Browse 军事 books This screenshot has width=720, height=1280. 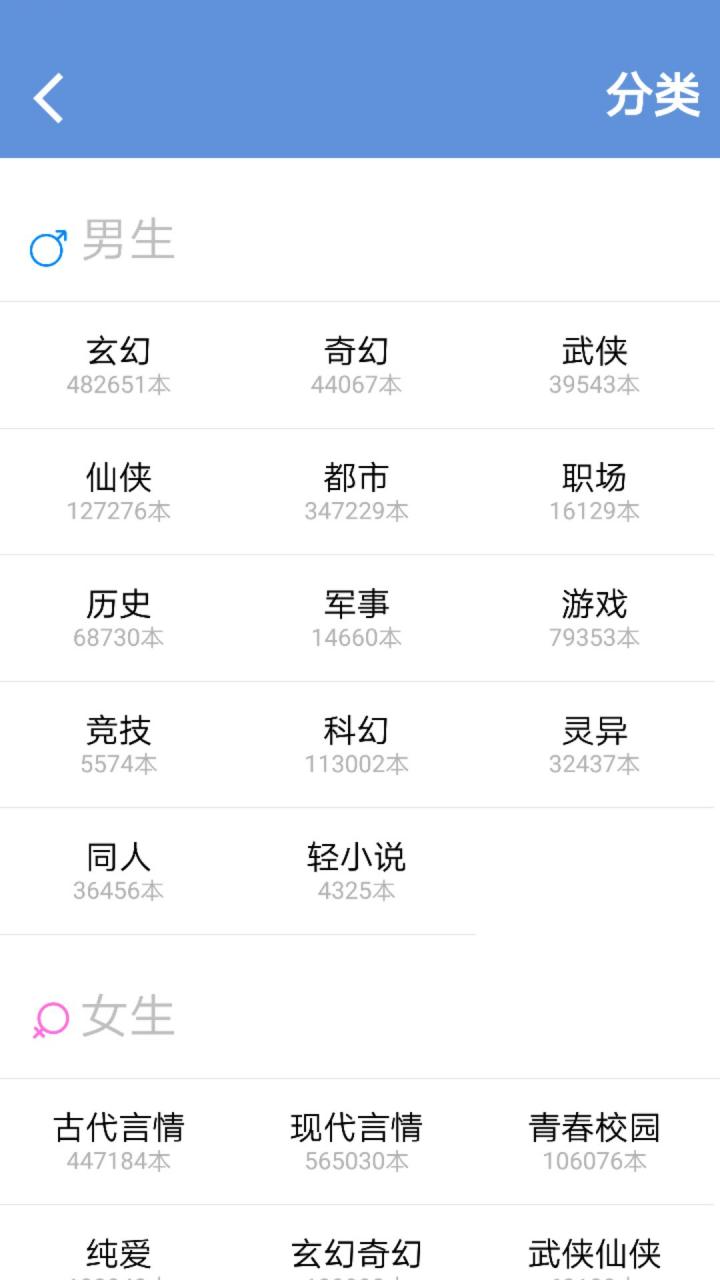click(356, 618)
